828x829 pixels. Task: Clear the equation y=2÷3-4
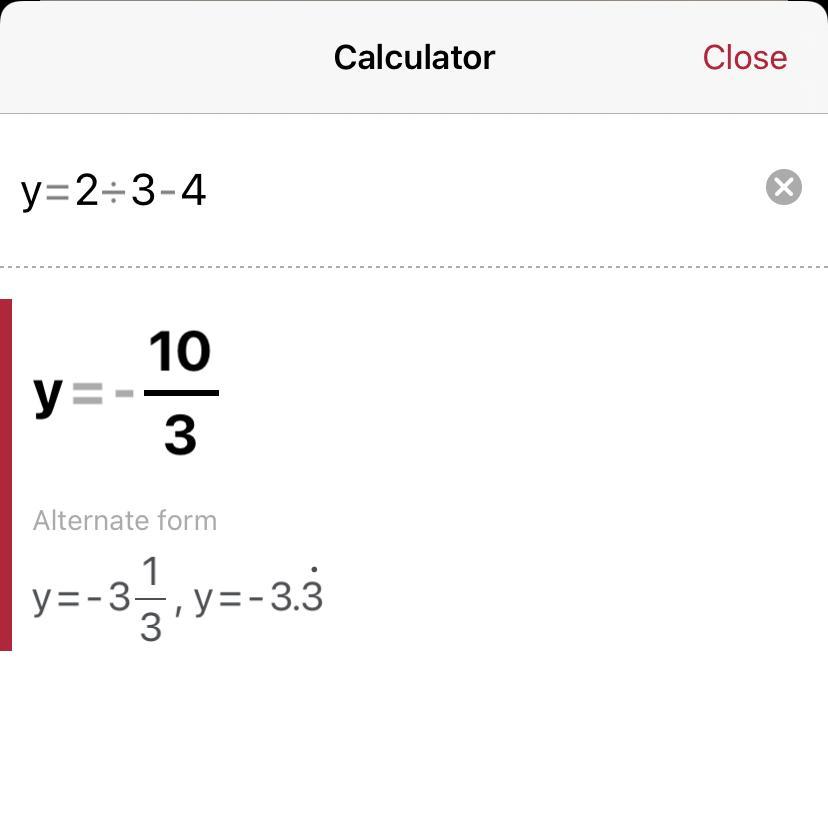coord(783,187)
